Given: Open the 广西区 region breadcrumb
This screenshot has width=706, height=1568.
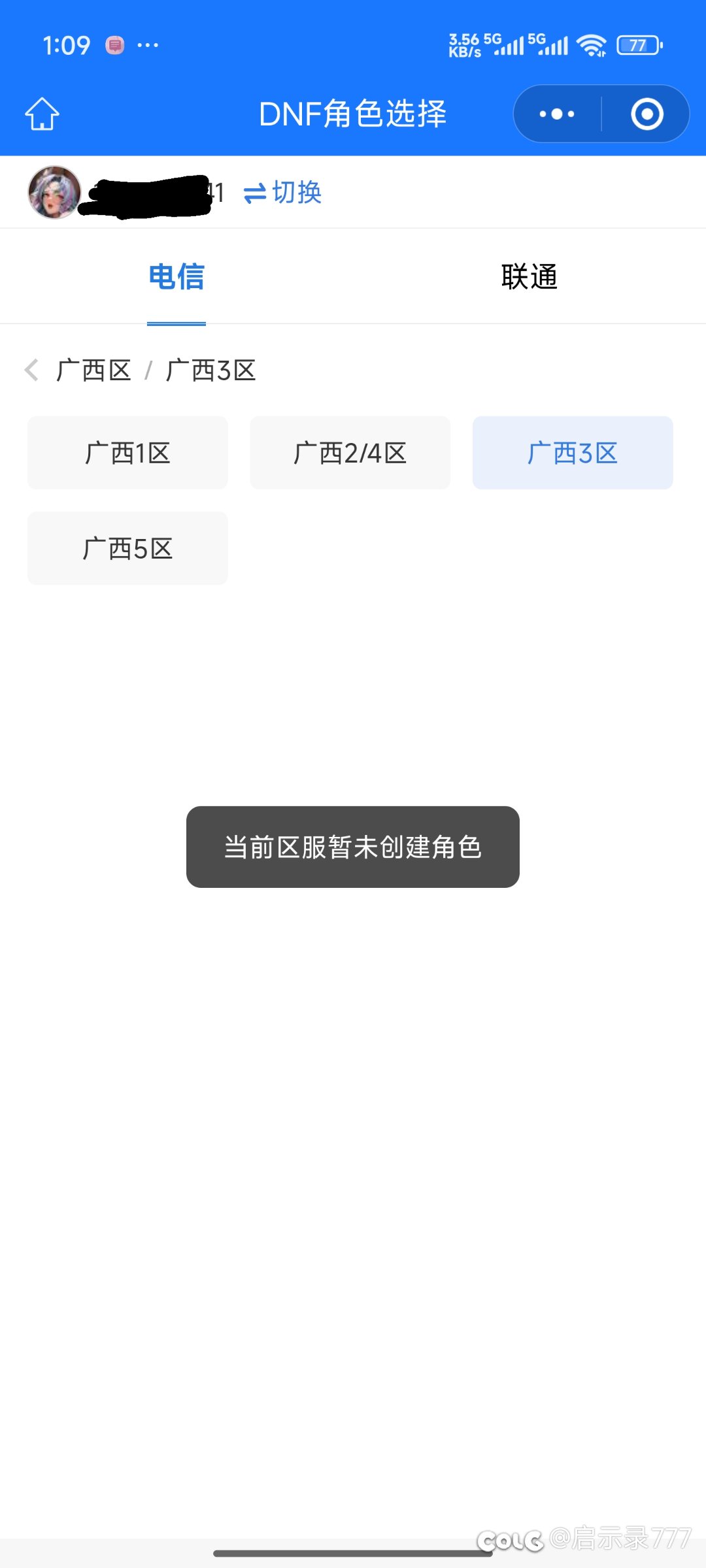Looking at the screenshot, I should click(x=93, y=370).
